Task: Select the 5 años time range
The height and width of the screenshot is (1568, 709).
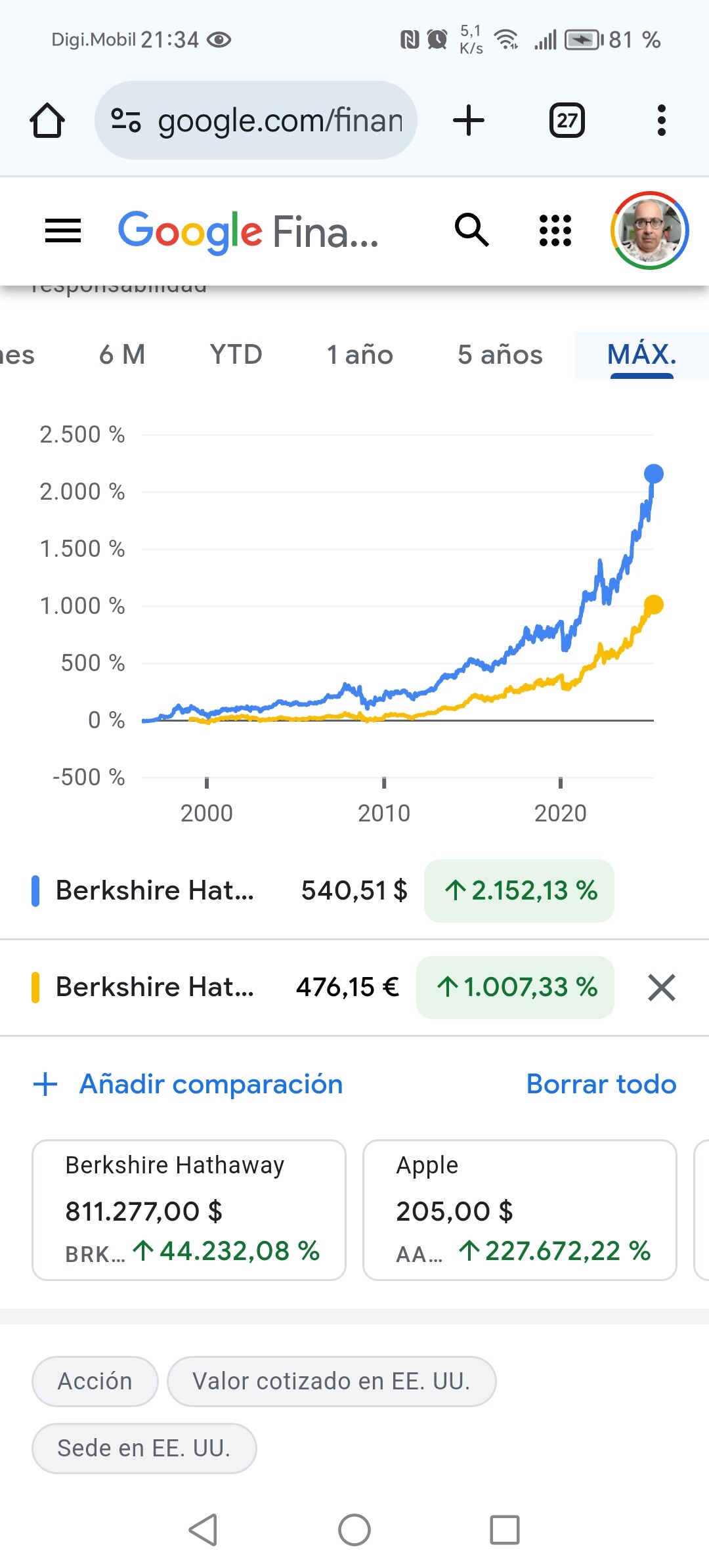Action: coord(500,355)
